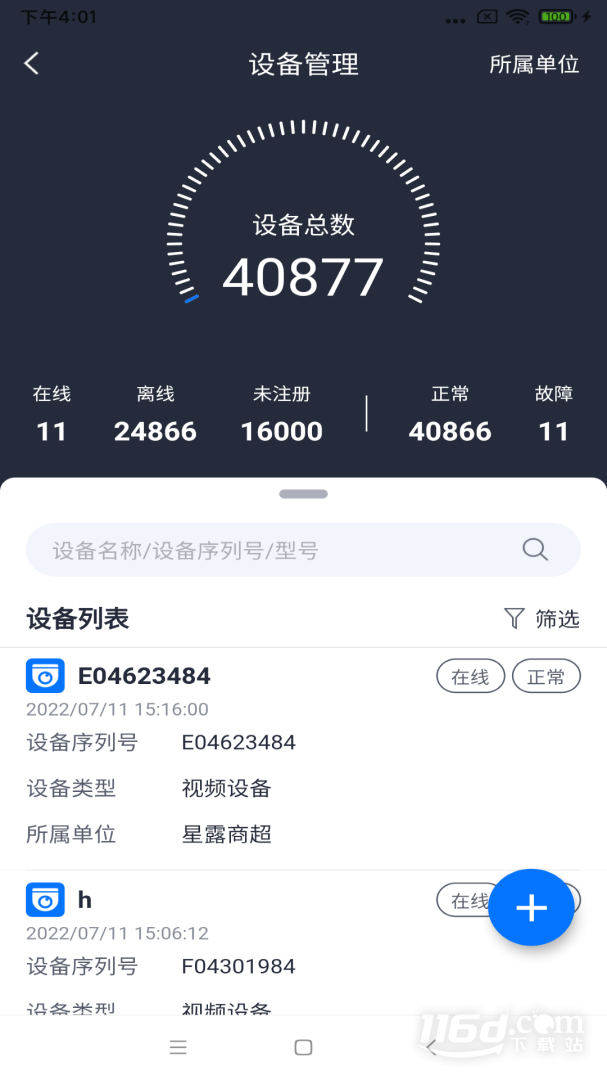Tap the system home button
Viewport: 607px width, 1080px height.
(x=303, y=1048)
